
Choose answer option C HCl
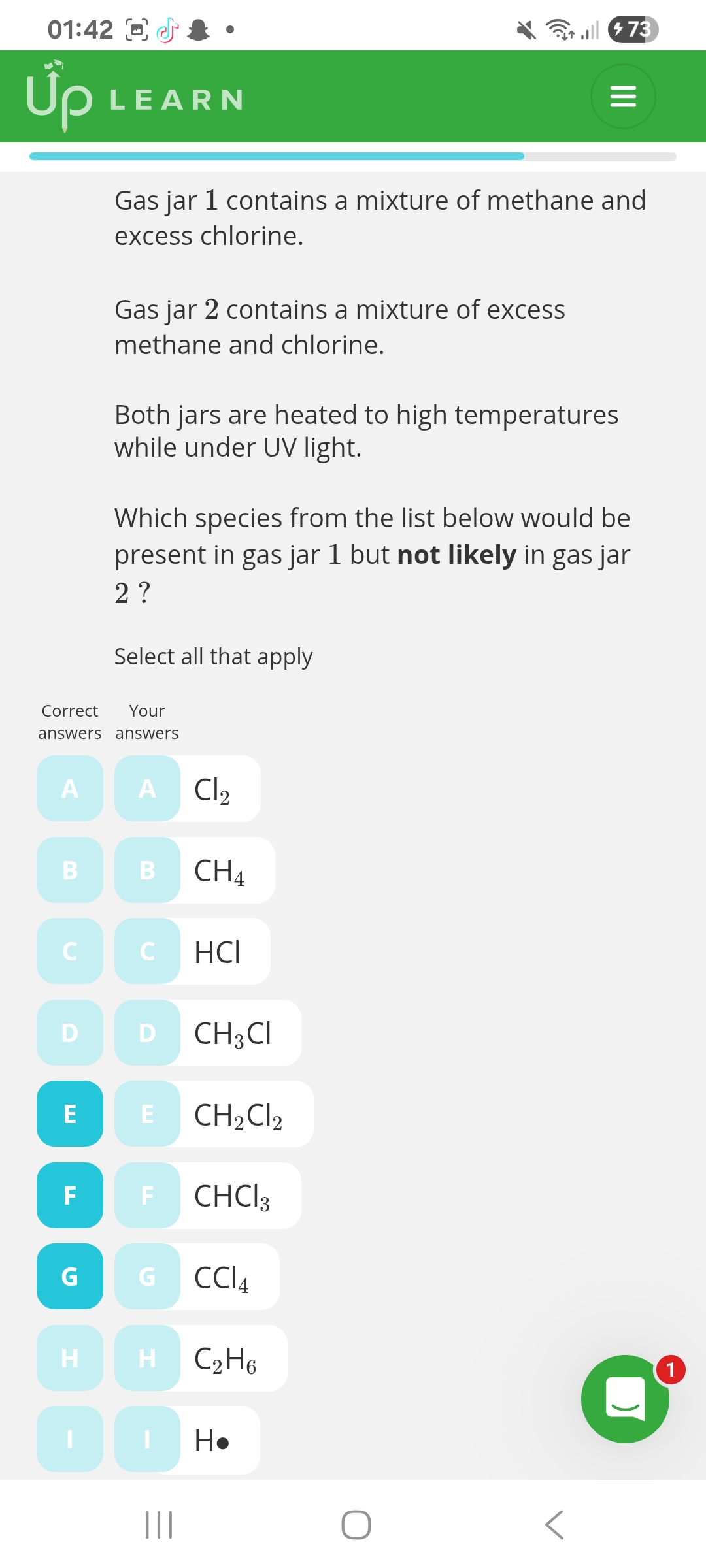click(x=192, y=951)
